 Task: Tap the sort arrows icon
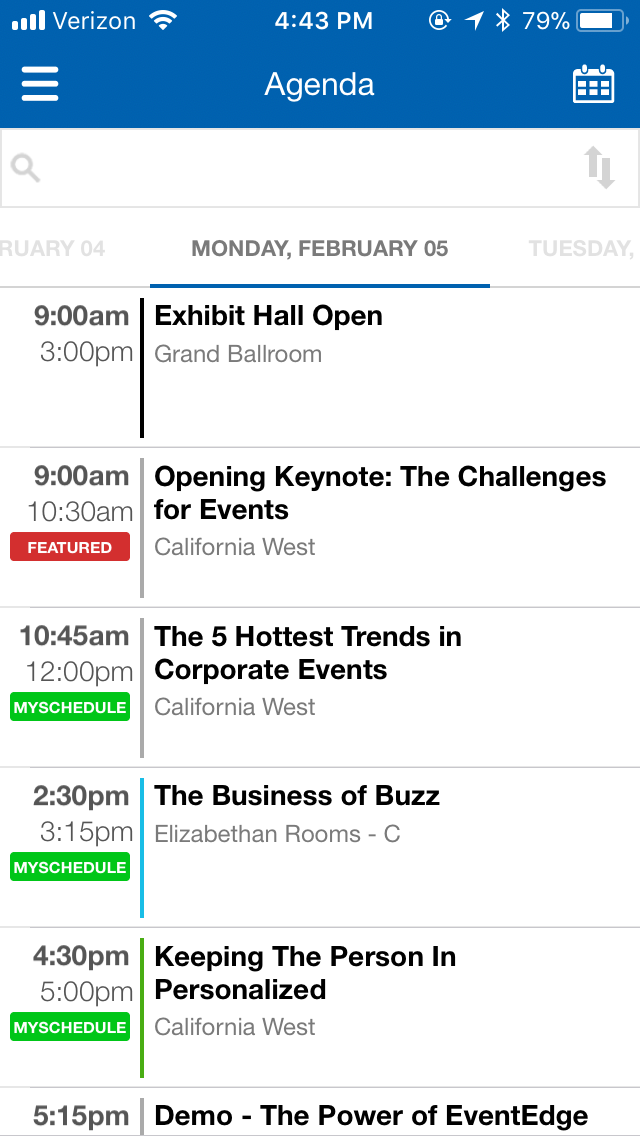click(599, 168)
